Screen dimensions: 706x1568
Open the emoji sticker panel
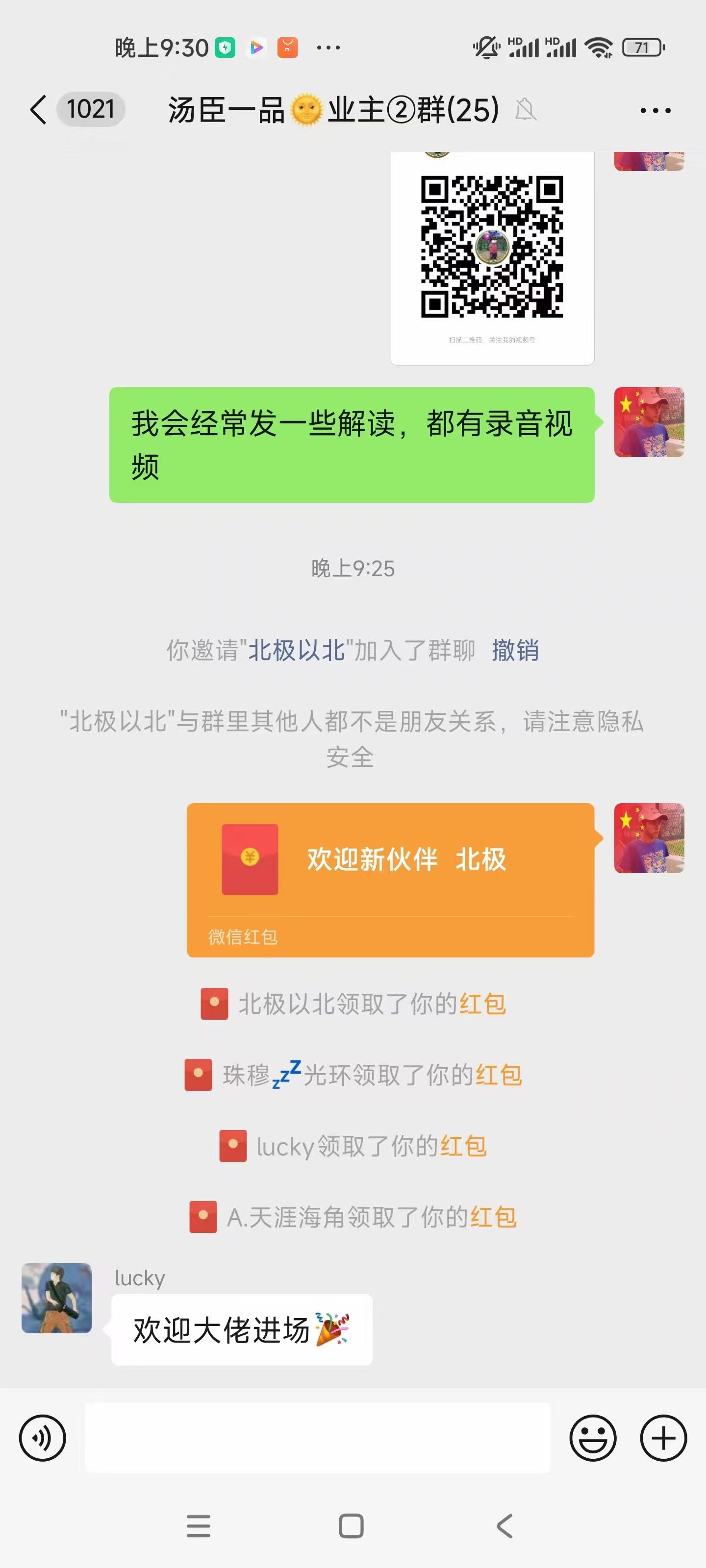tap(592, 1438)
